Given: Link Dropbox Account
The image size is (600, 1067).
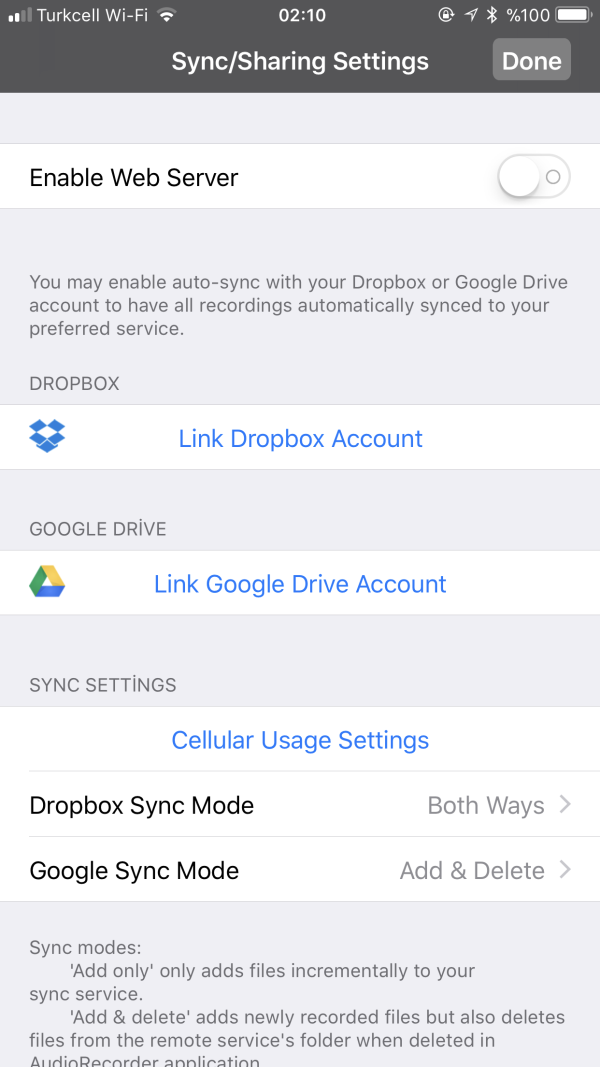Looking at the screenshot, I should [x=300, y=438].
